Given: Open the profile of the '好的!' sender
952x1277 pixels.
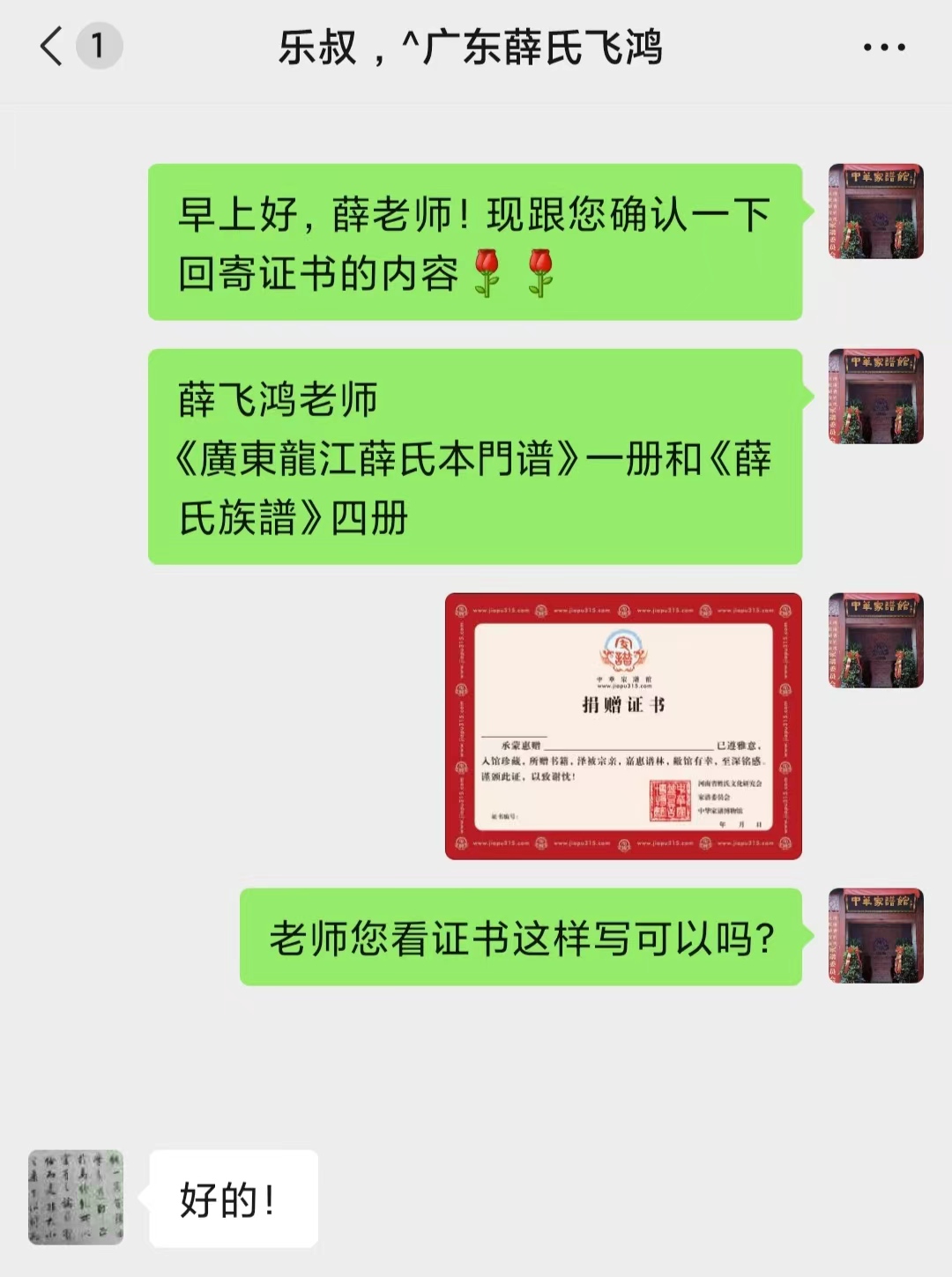Looking at the screenshot, I should [x=76, y=1197].
